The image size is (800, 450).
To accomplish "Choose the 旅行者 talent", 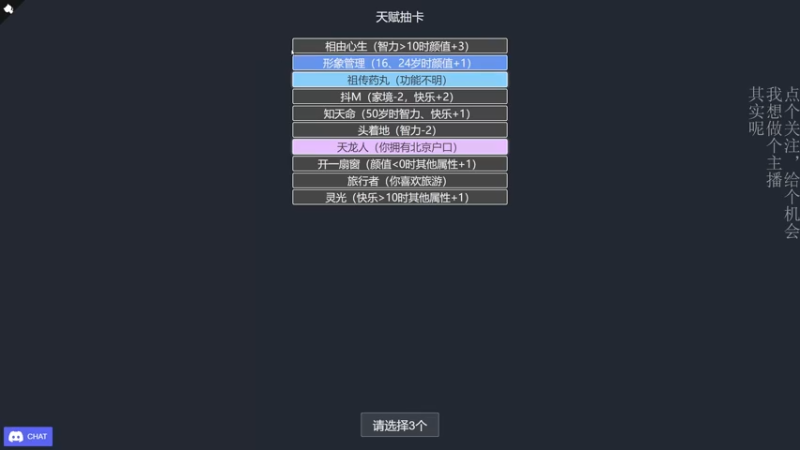I will (x=399, y=181).
